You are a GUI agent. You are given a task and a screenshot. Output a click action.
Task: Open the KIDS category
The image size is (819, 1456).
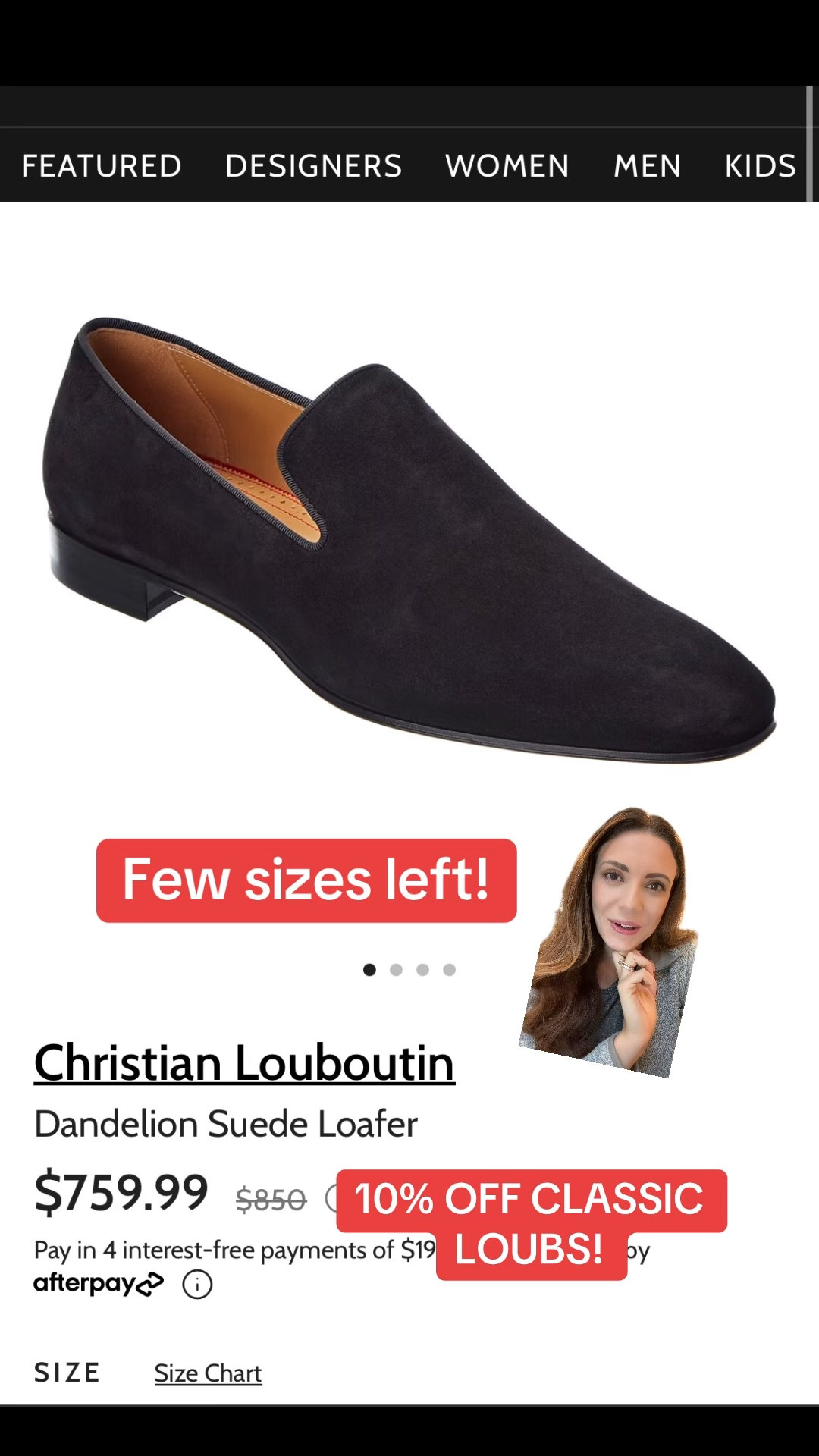(761, 165)
